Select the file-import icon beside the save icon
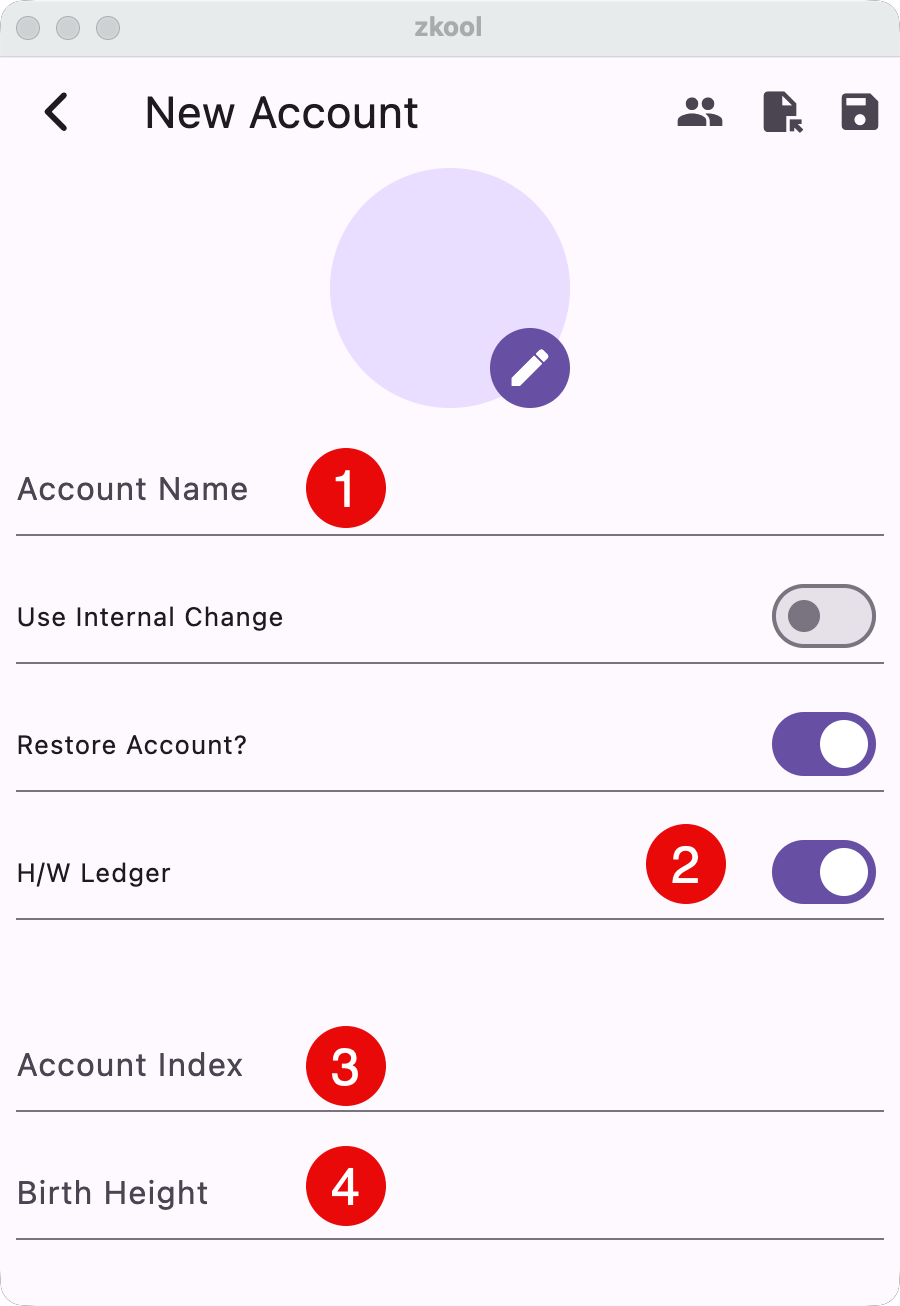 coord(783,112)
